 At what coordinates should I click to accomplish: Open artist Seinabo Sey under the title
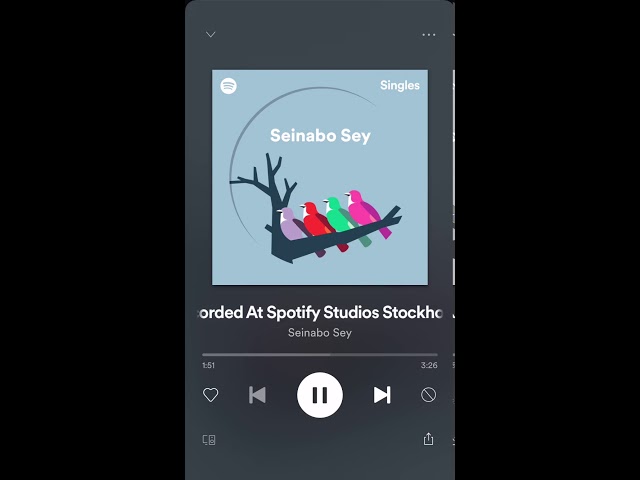[320, 332]
